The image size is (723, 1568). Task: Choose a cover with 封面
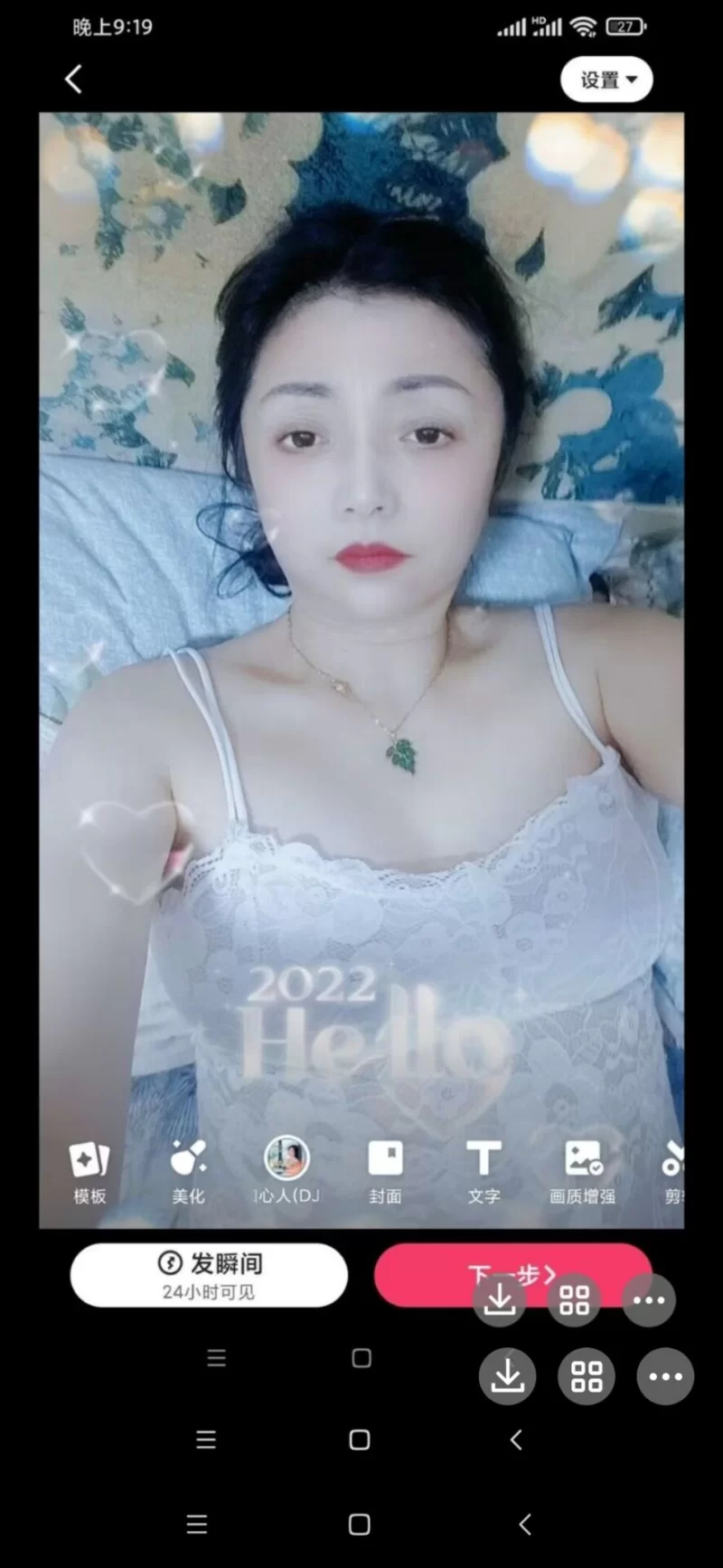[385, 1171]
